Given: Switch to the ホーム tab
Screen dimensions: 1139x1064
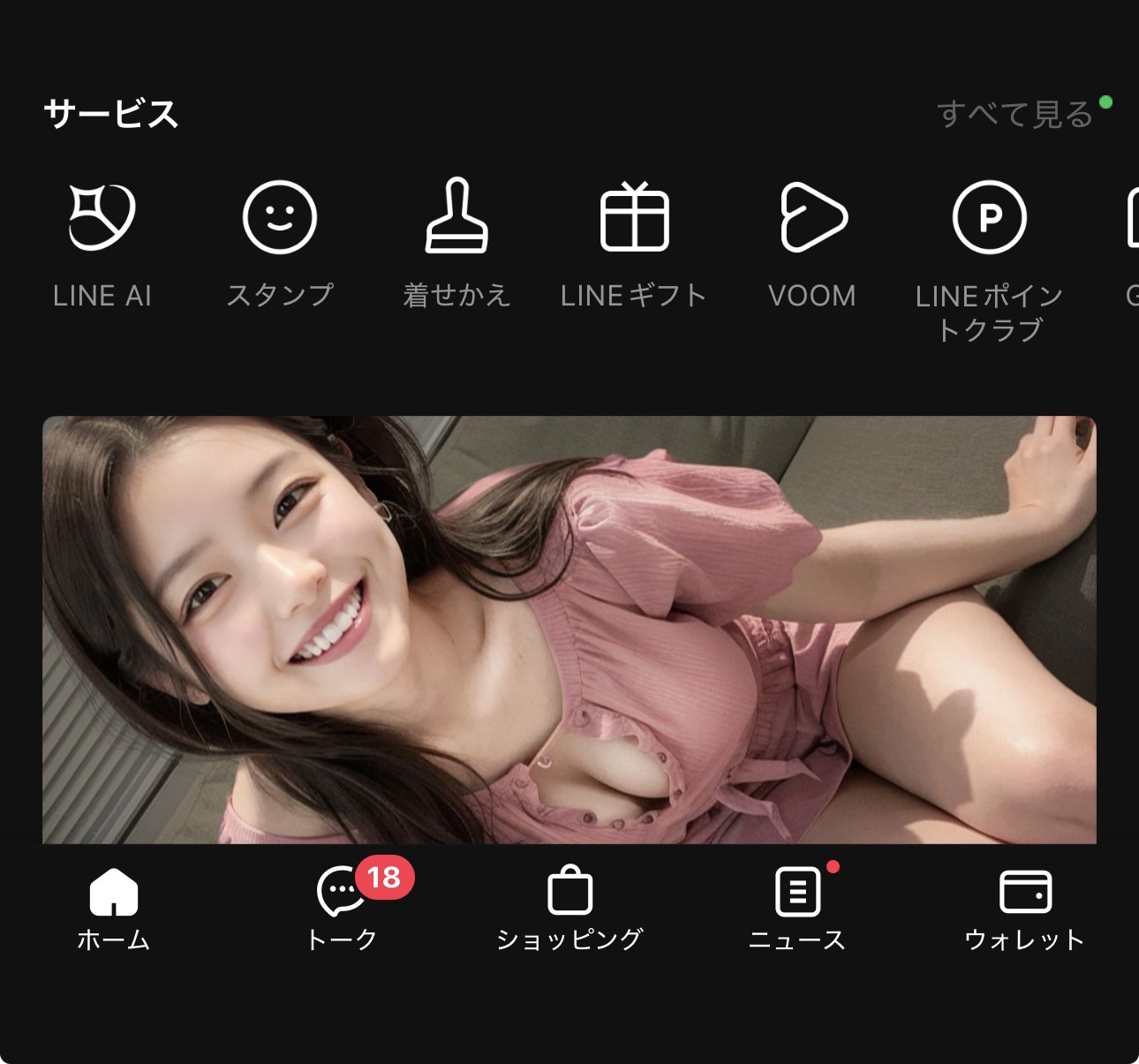Looking at the screenshot, I should 114,909.
